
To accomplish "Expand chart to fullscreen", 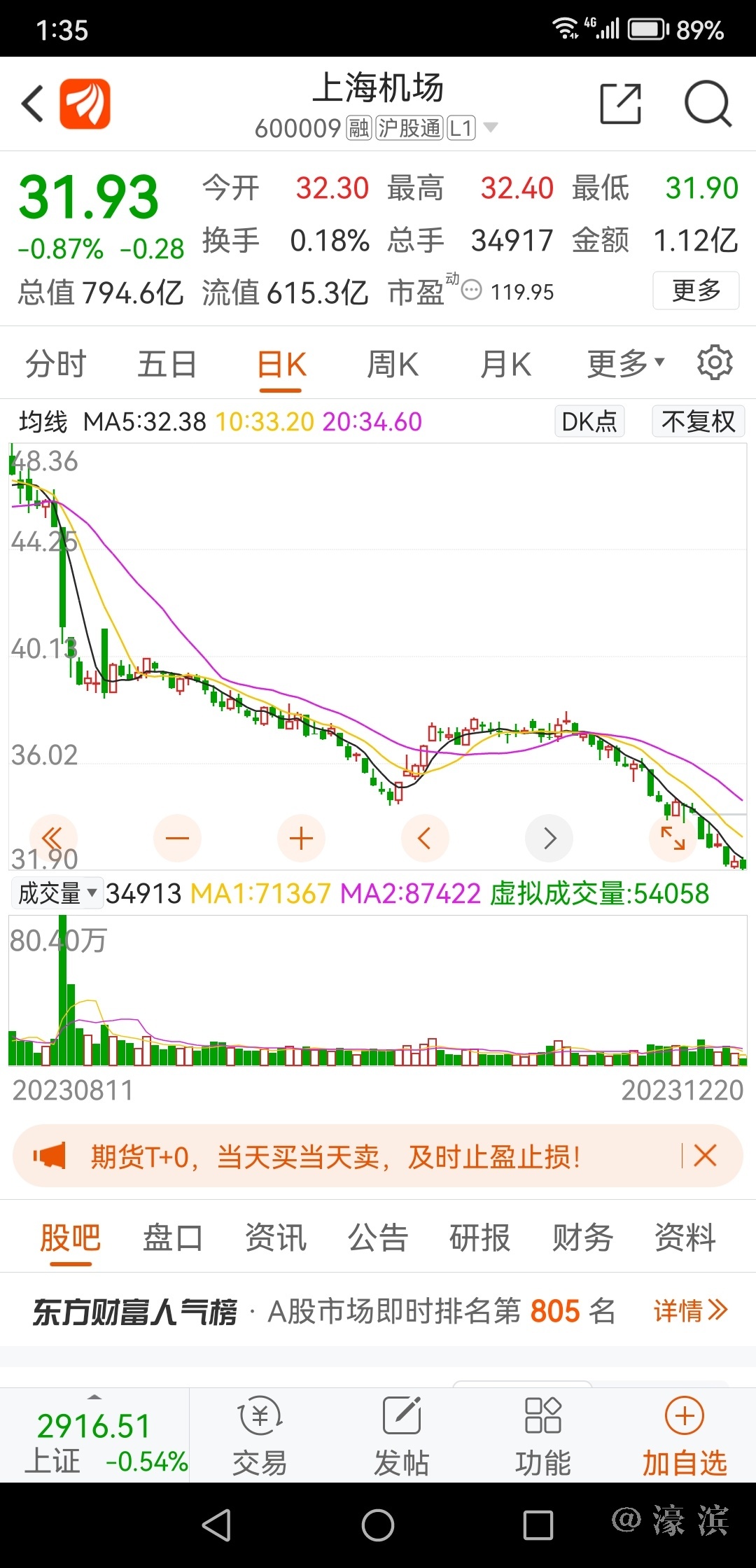I will click(x=673, y=838).
